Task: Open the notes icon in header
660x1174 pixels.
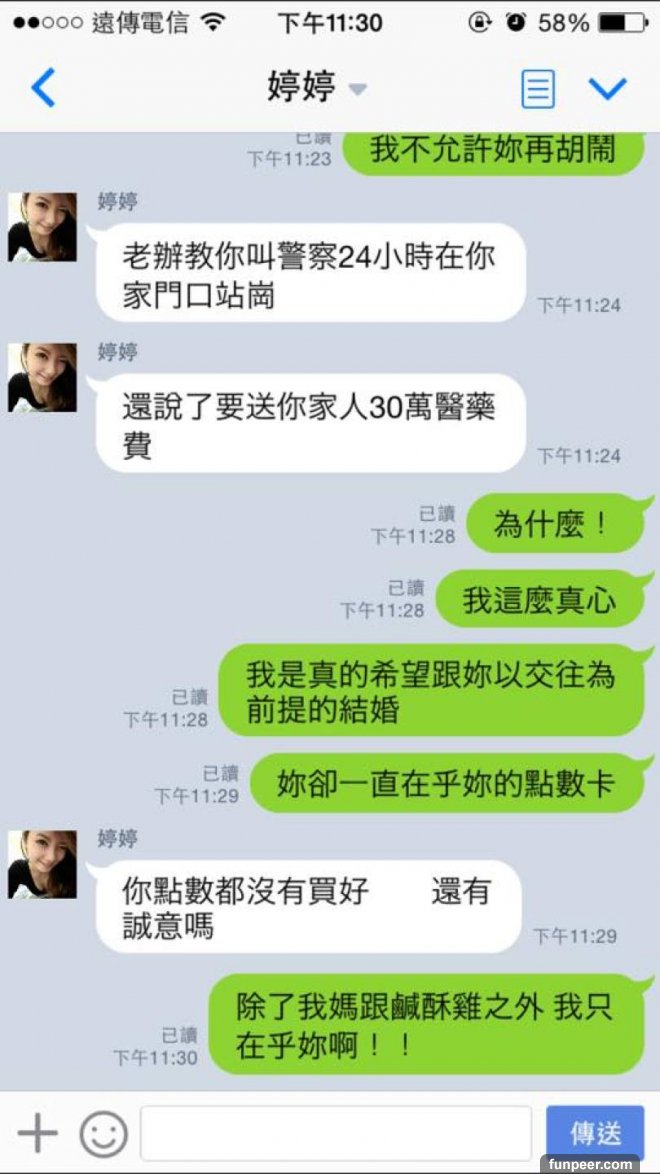Action: point(537,90)
